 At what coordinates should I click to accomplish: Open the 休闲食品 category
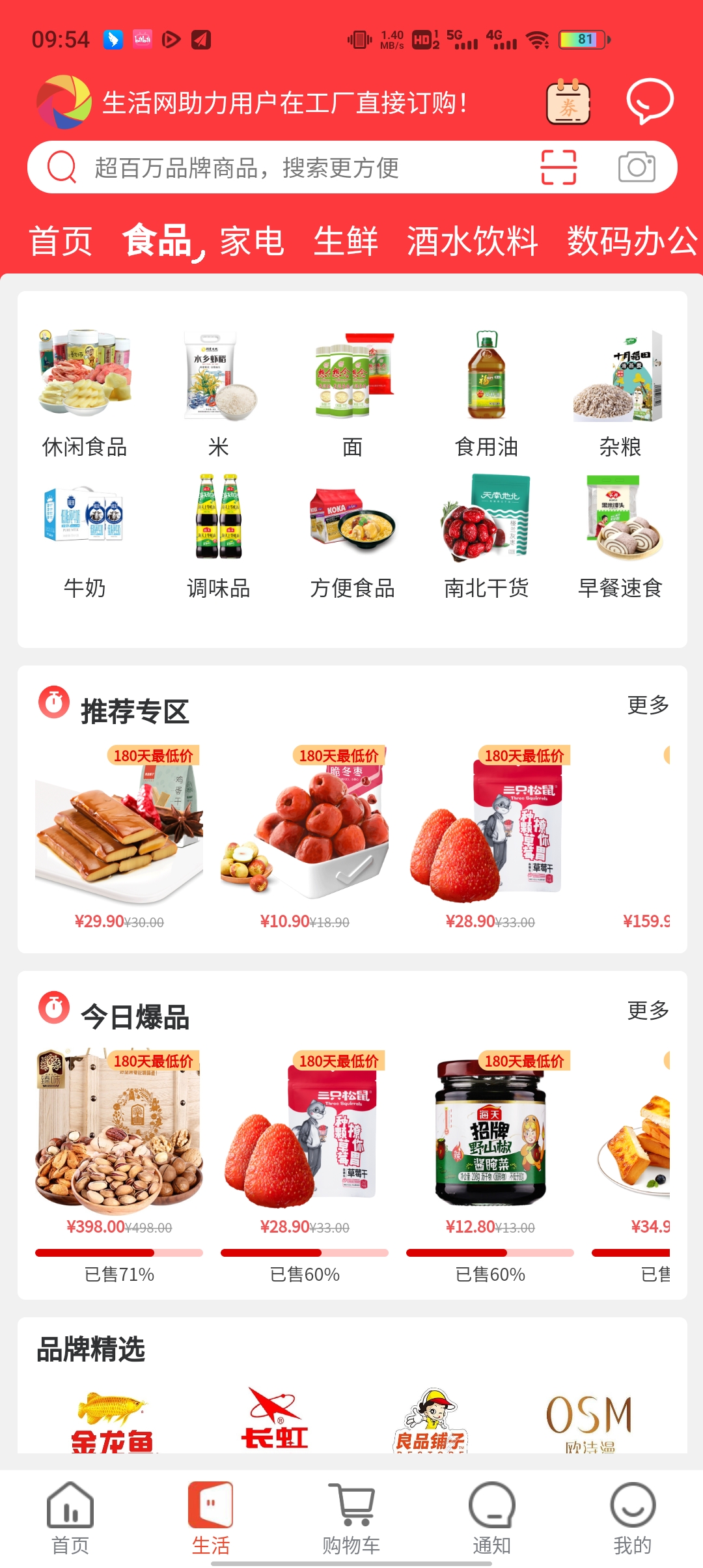pyautogui.click(x=85, y=395)
